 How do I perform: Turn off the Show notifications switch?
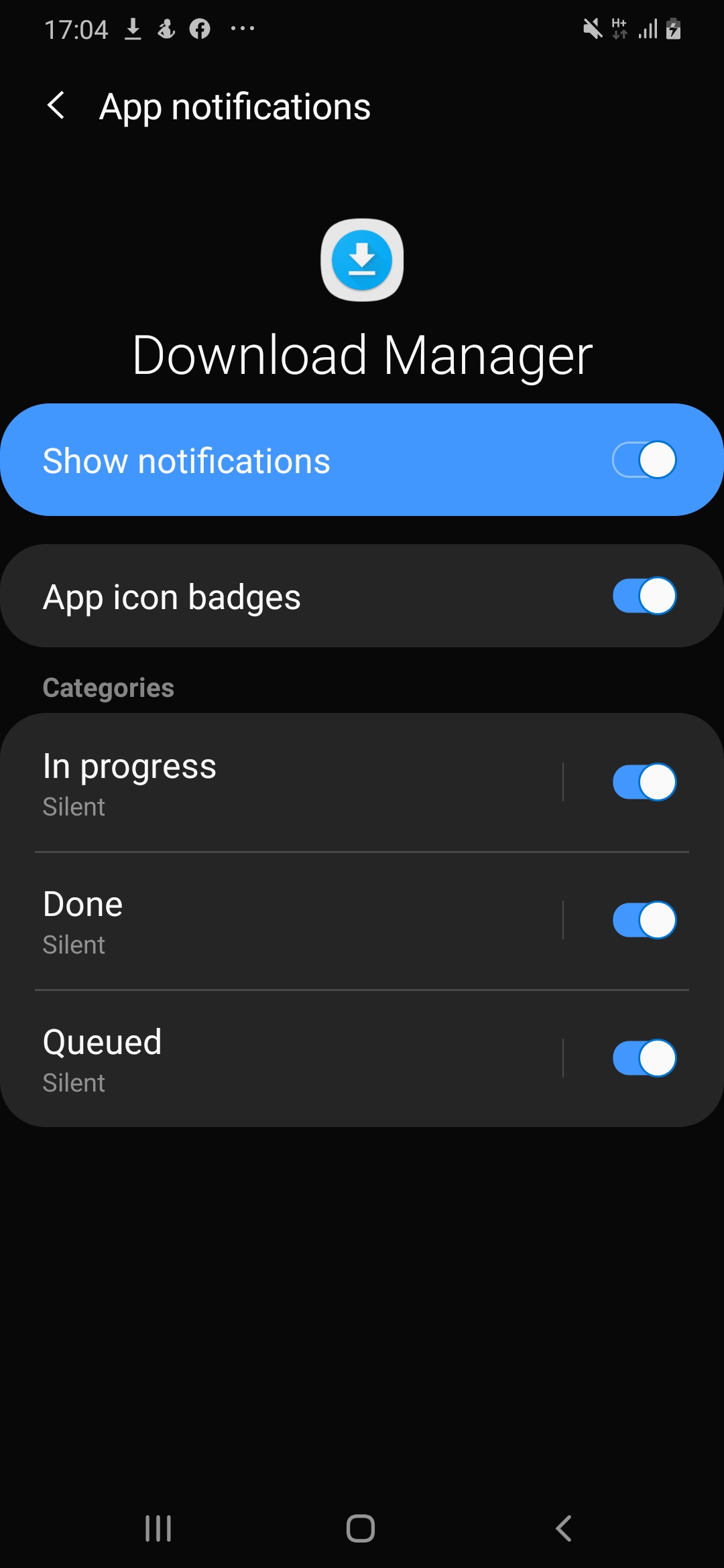point(644,460)
